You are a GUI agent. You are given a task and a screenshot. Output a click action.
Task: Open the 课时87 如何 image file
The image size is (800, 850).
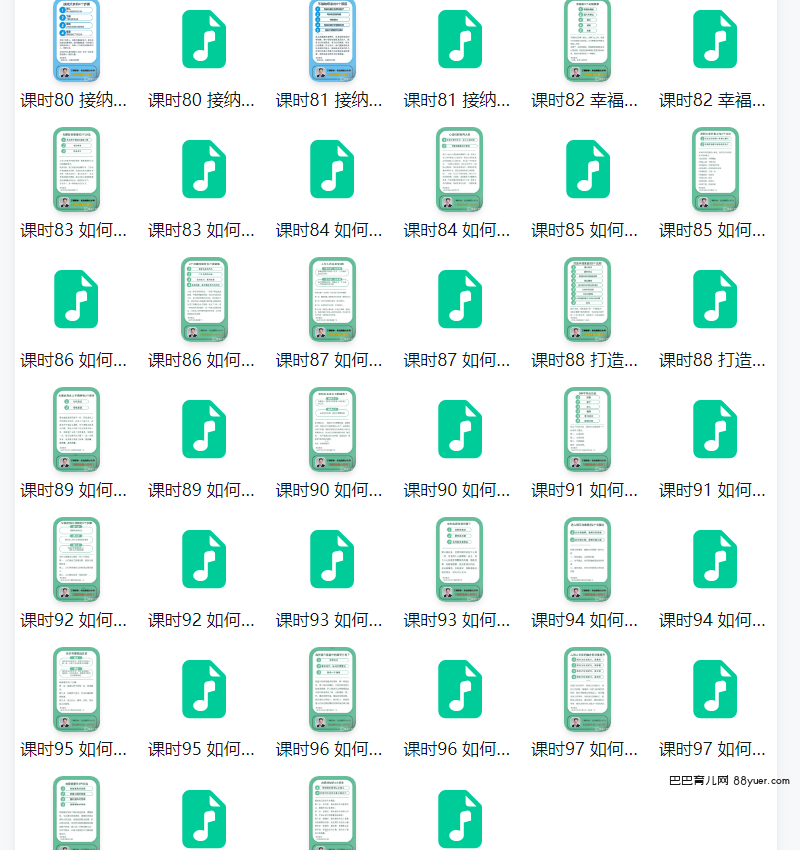coord(332,299)
